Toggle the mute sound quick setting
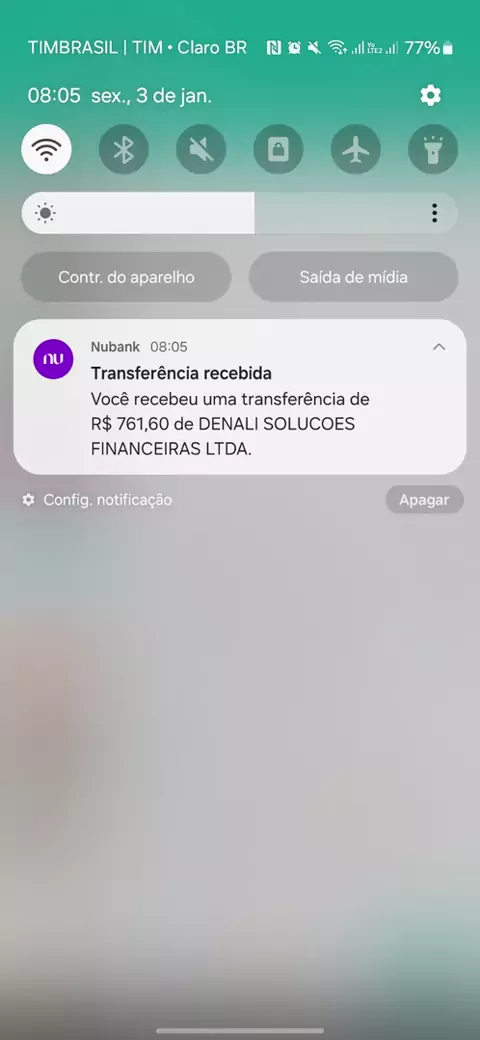This screenshot has width=480, height=1040. pyautogui.click(x=201, y=149)
